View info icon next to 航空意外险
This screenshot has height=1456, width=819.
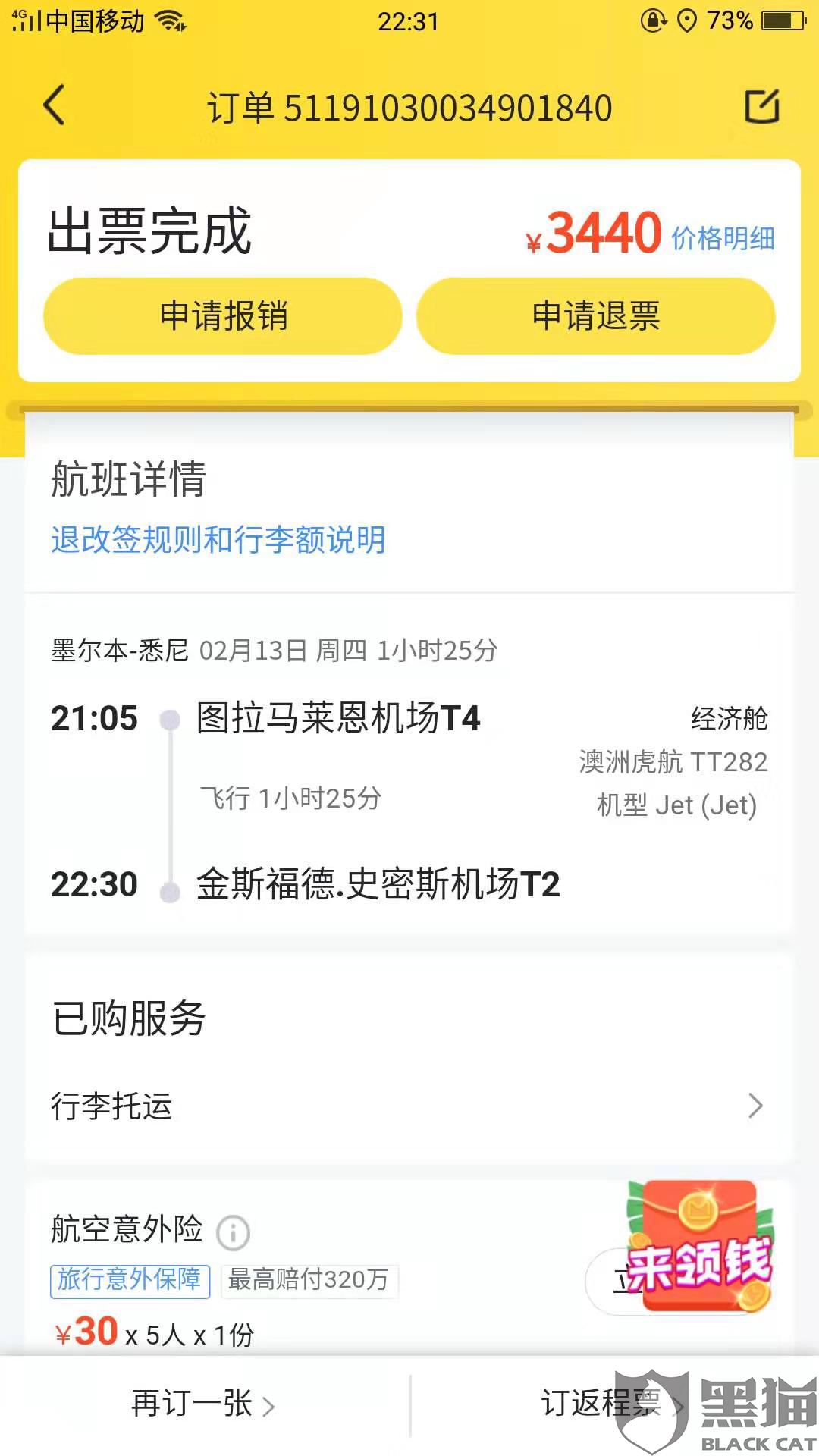tap(233, 1232)
